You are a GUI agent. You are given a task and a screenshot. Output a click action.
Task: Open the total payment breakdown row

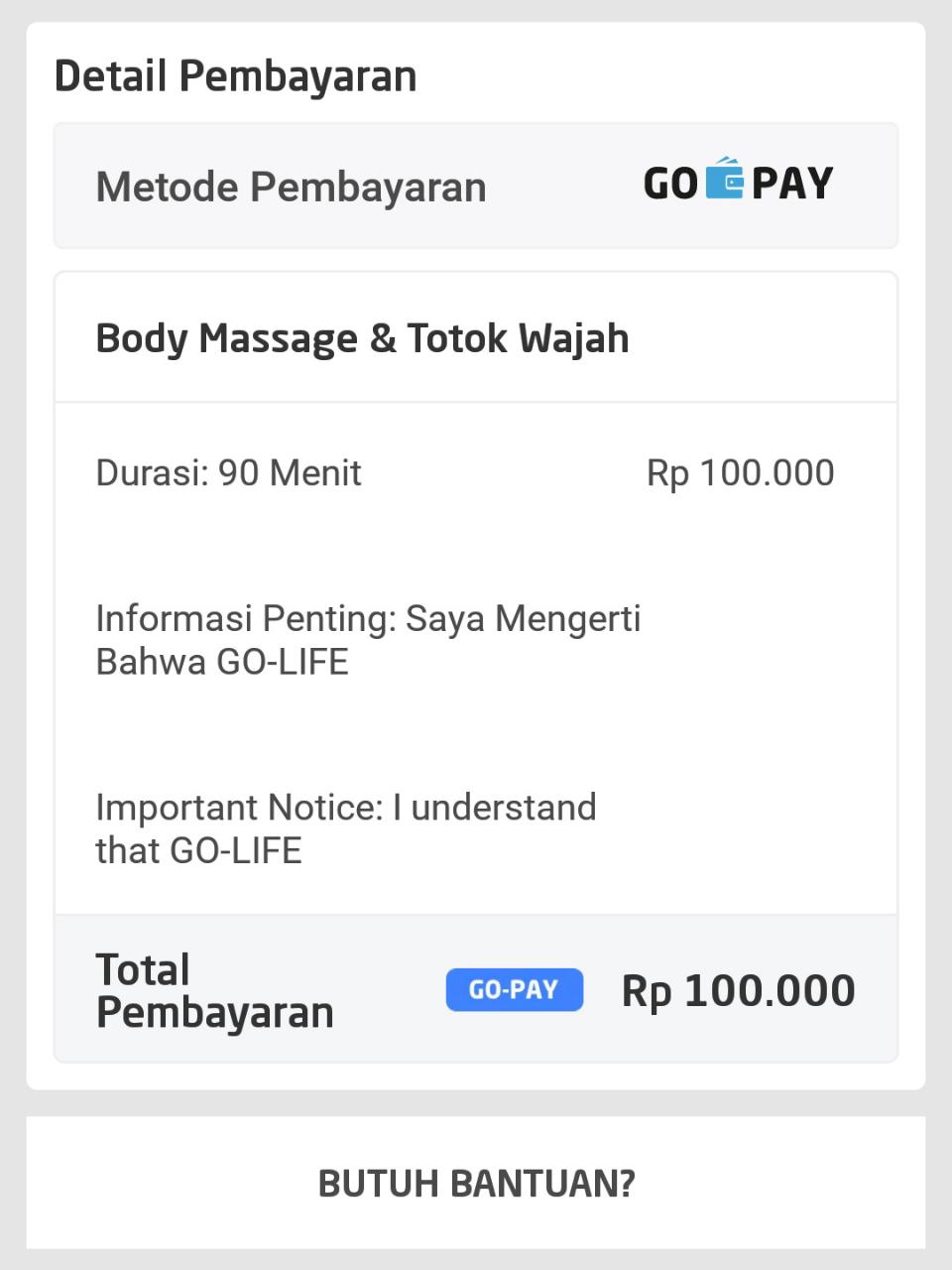[x=476, y=989]
